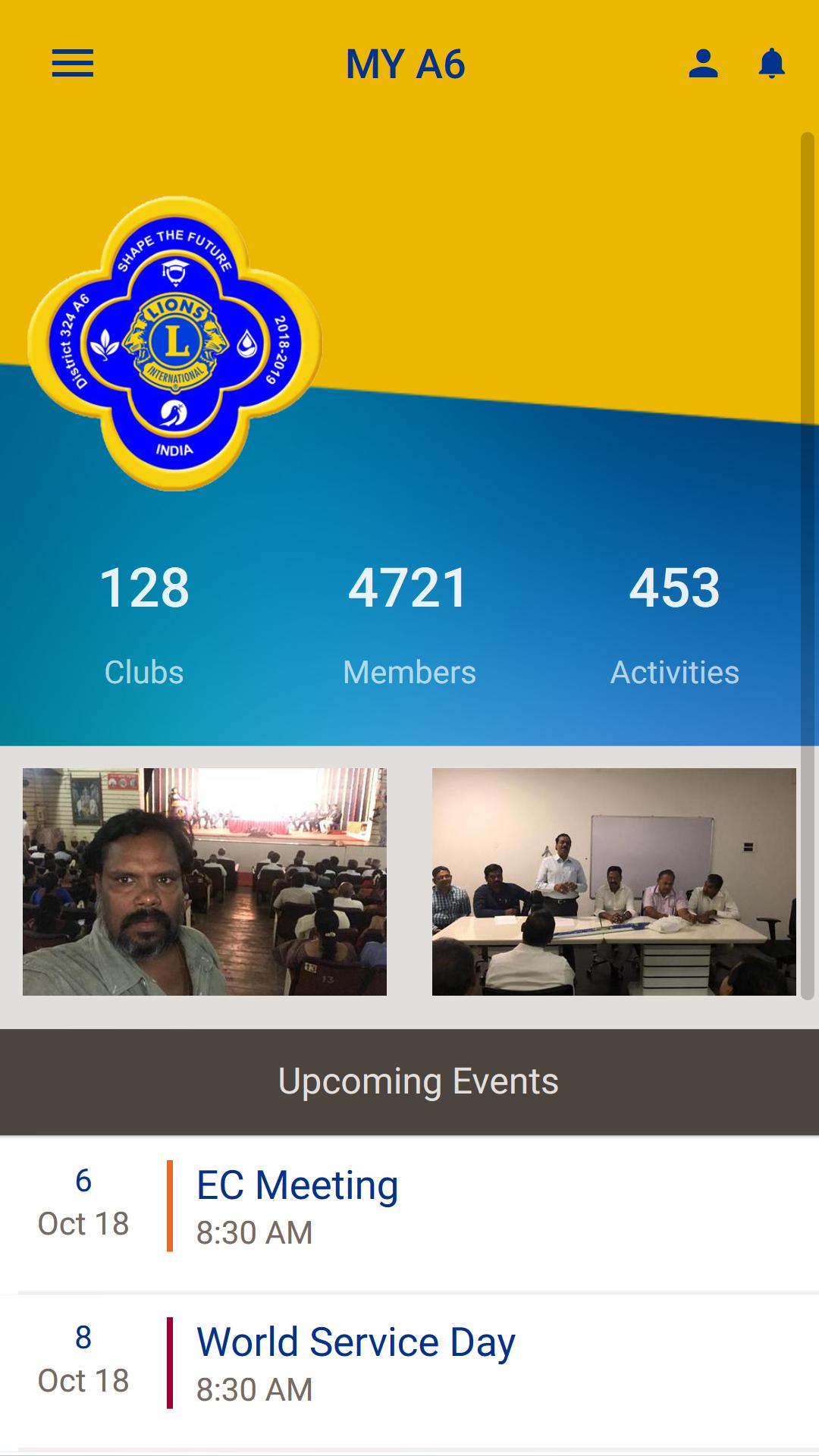Viewport: 819px width, 1456px height.
Task: Open the notifications bell
Action: coord(771,64)
